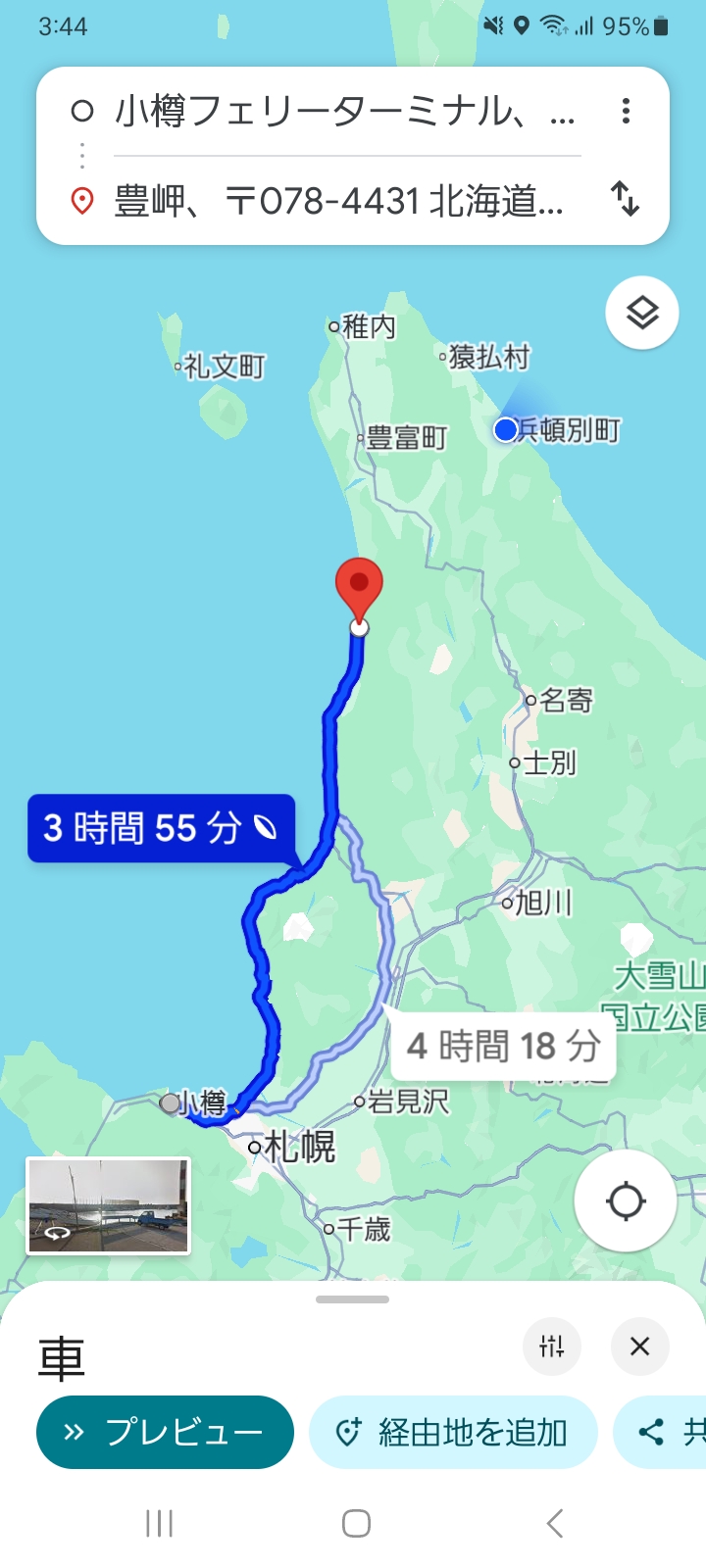Viewport: 706px width, 1568px height.
Task: Open route options filter icon
Action: point(552,1347)
